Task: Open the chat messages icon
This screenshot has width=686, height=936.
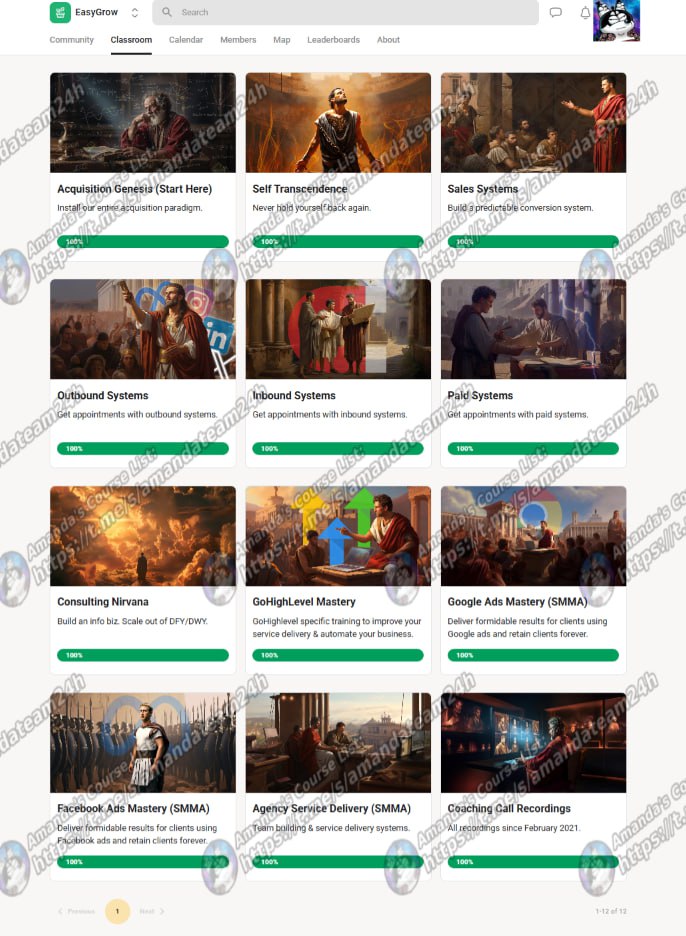Action: click(x=556, y=13)
